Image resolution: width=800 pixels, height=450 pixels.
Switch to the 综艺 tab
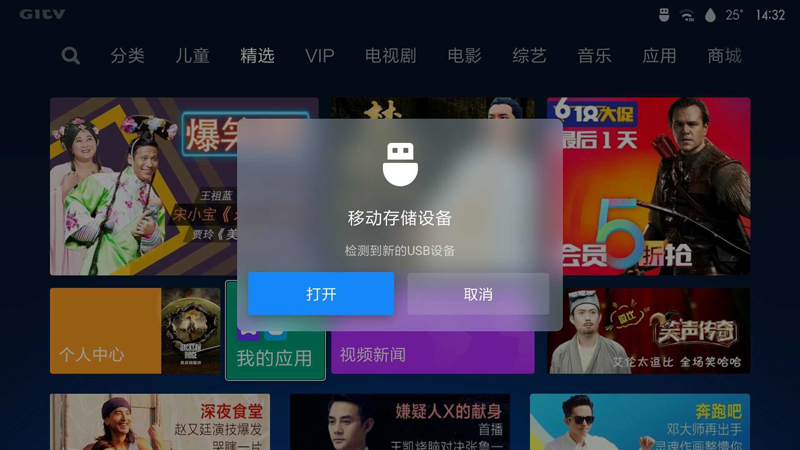pyautogui.click(x=529, y=56)
